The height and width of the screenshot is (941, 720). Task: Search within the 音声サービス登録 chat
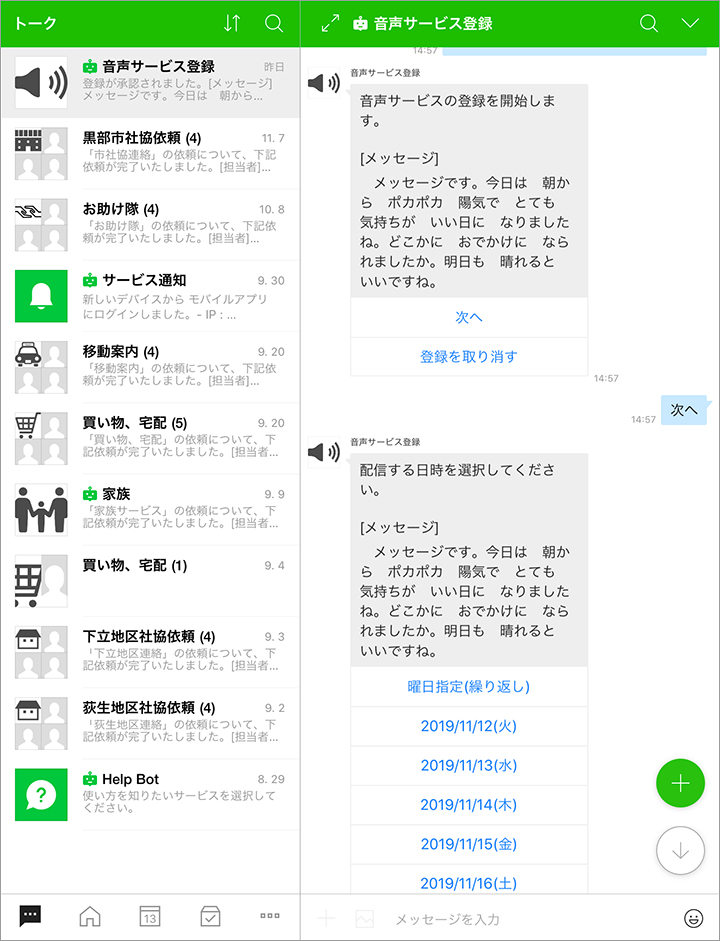648,23
